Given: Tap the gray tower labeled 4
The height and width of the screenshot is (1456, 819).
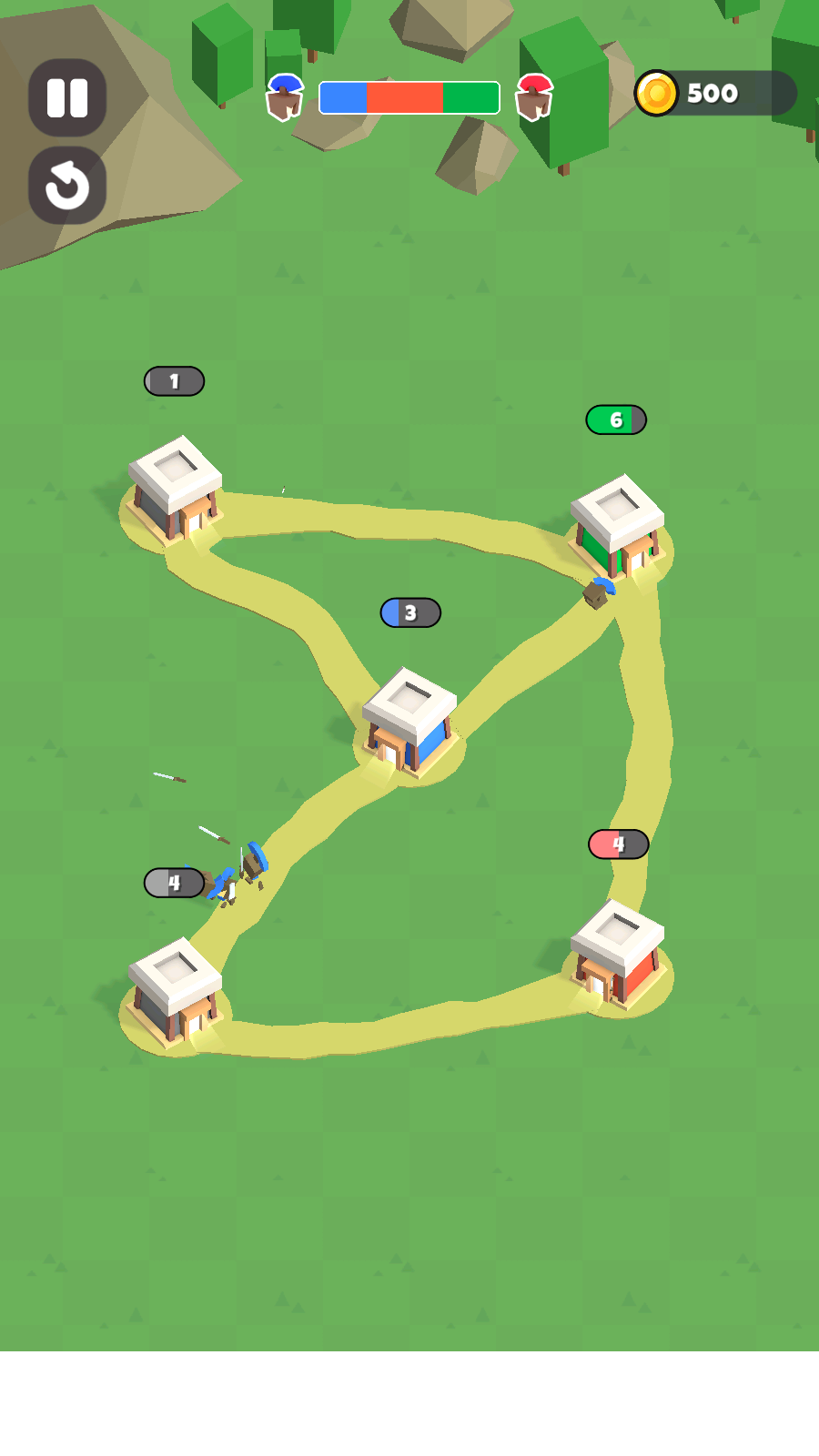Looking at the screenshot, I should (175, 992).
